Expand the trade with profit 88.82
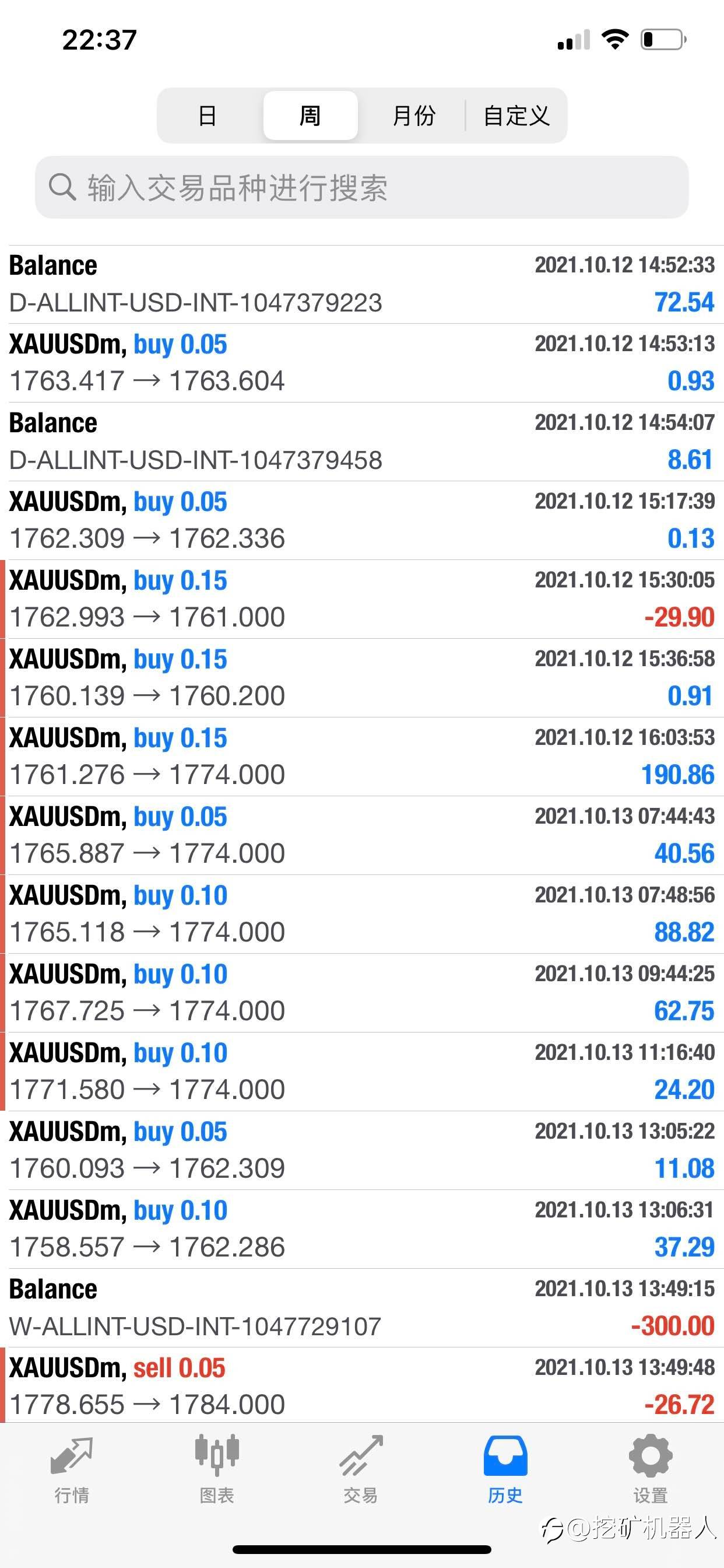724x1568 pixels. pos(362,914)
